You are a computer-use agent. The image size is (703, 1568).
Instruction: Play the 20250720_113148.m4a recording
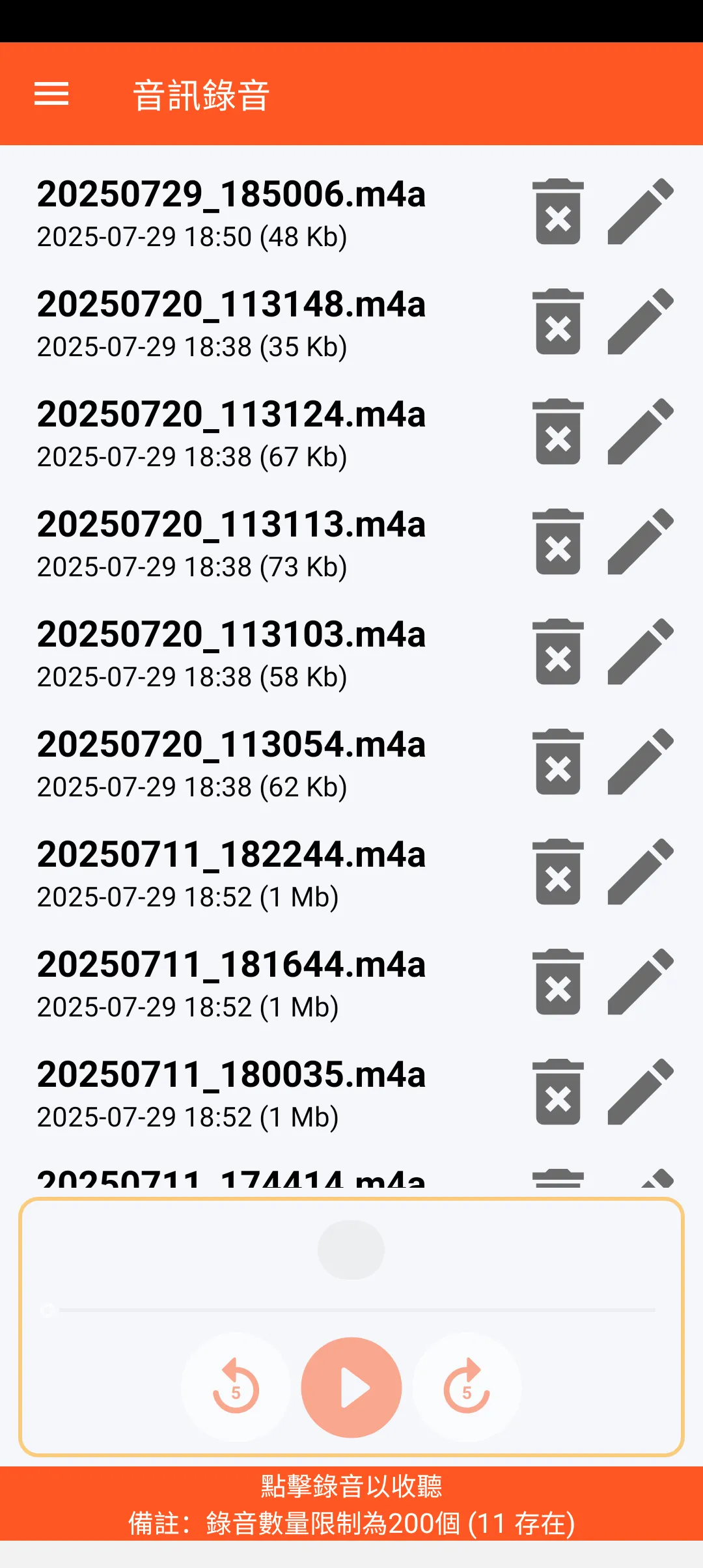(x=231, y=323)
